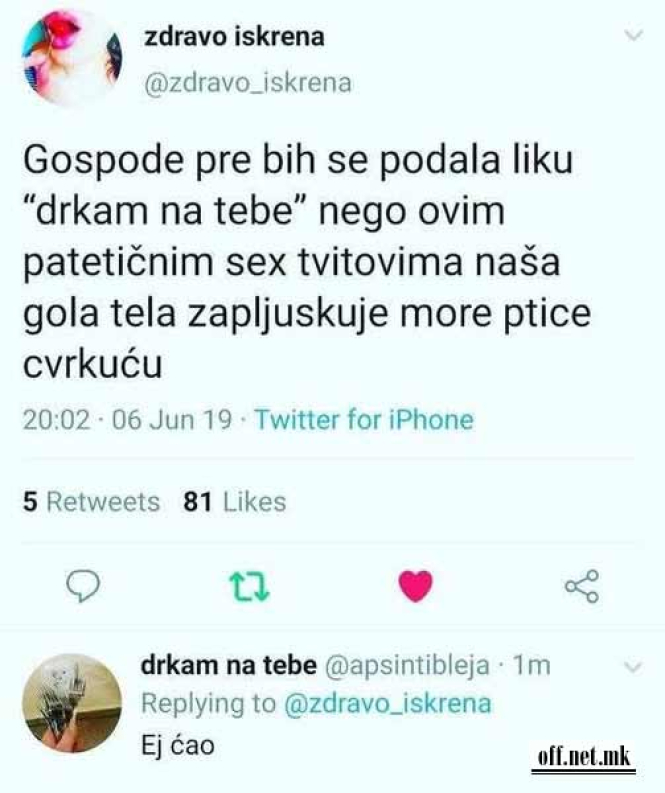Open the reply saying Ej ćao

point(178,745)
